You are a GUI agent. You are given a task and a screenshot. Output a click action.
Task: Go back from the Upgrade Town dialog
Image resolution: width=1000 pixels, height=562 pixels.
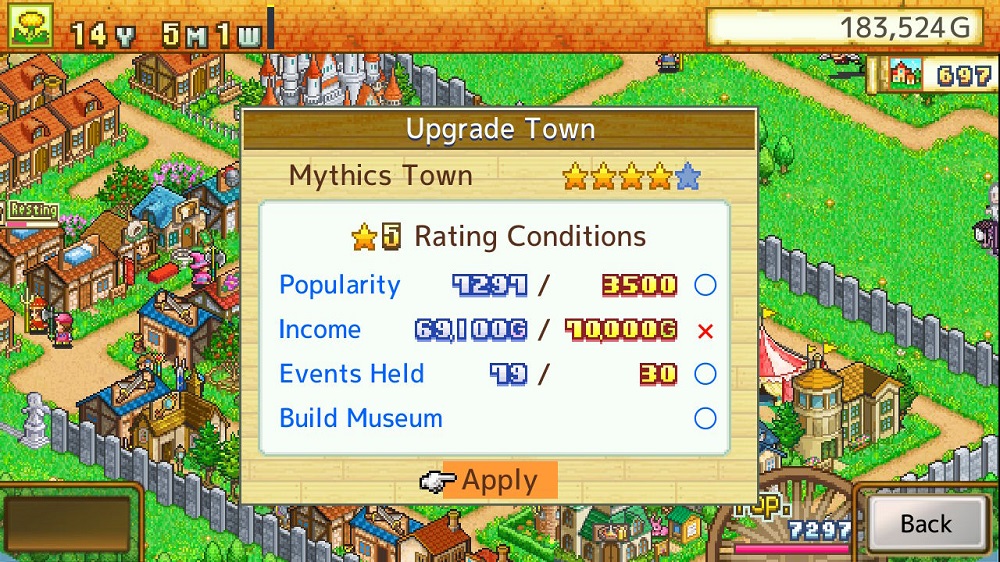pos(925,523)
